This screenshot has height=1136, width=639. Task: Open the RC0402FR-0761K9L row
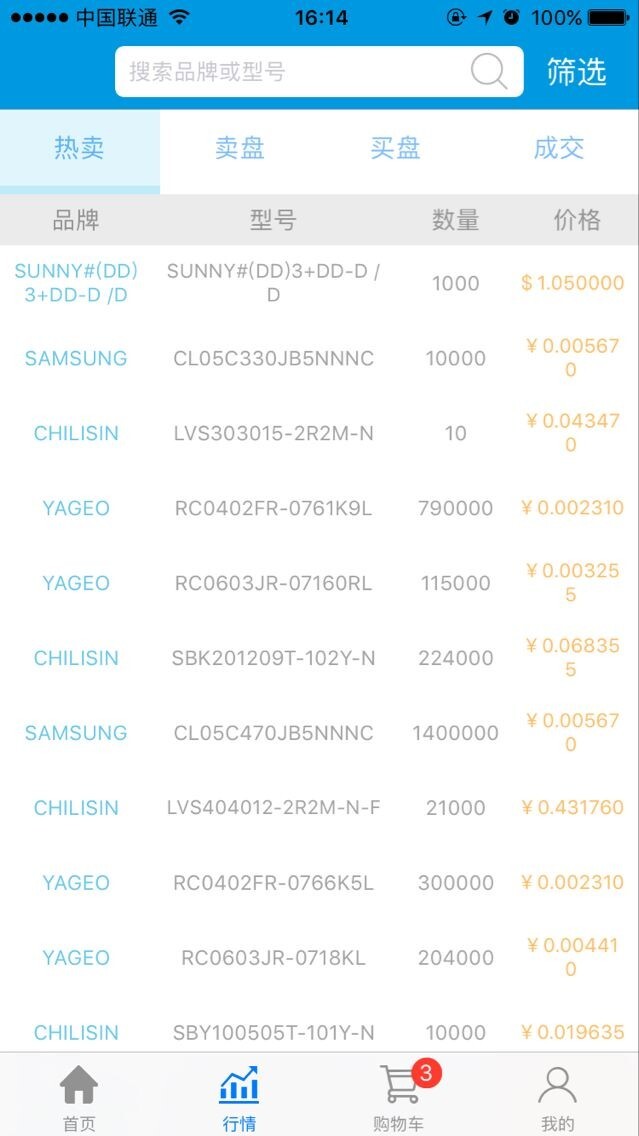coord(273,508)
